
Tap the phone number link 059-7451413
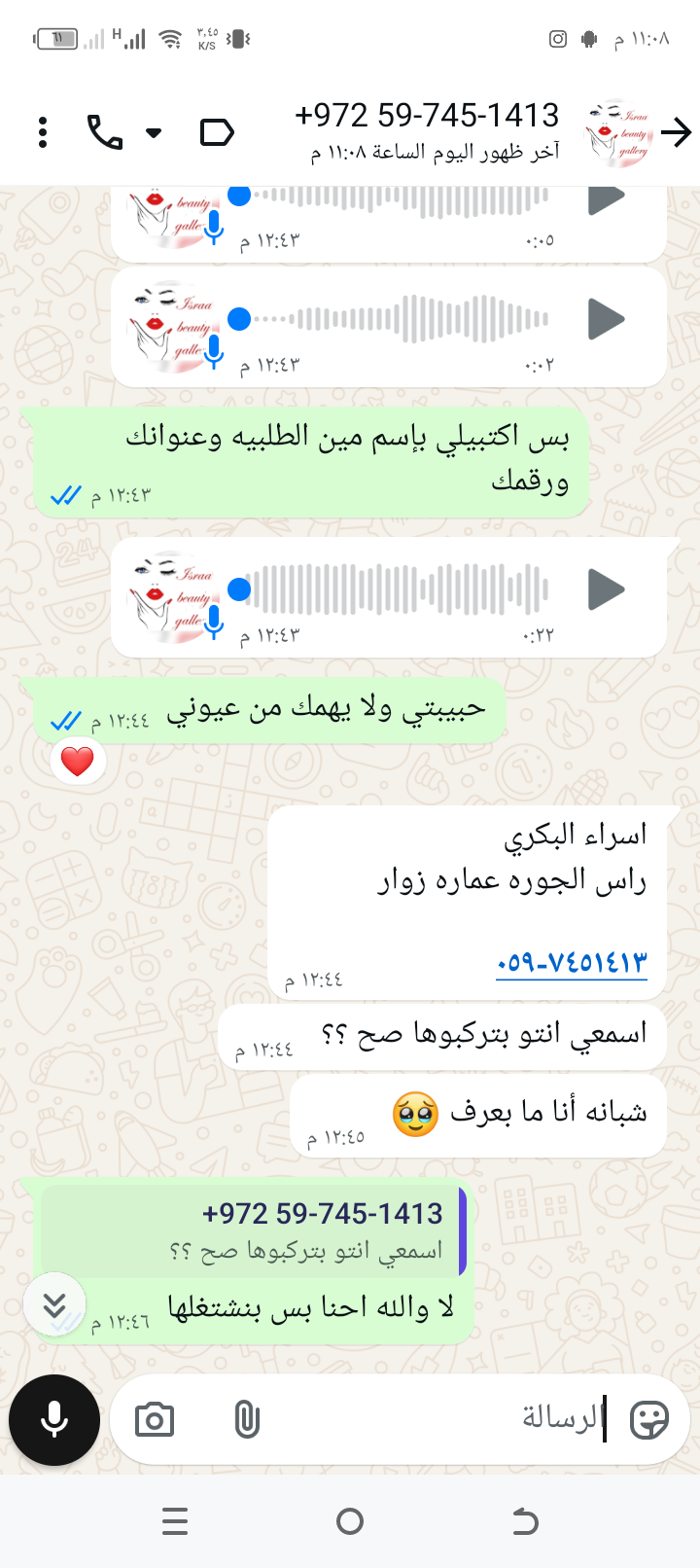click(572, 963)
